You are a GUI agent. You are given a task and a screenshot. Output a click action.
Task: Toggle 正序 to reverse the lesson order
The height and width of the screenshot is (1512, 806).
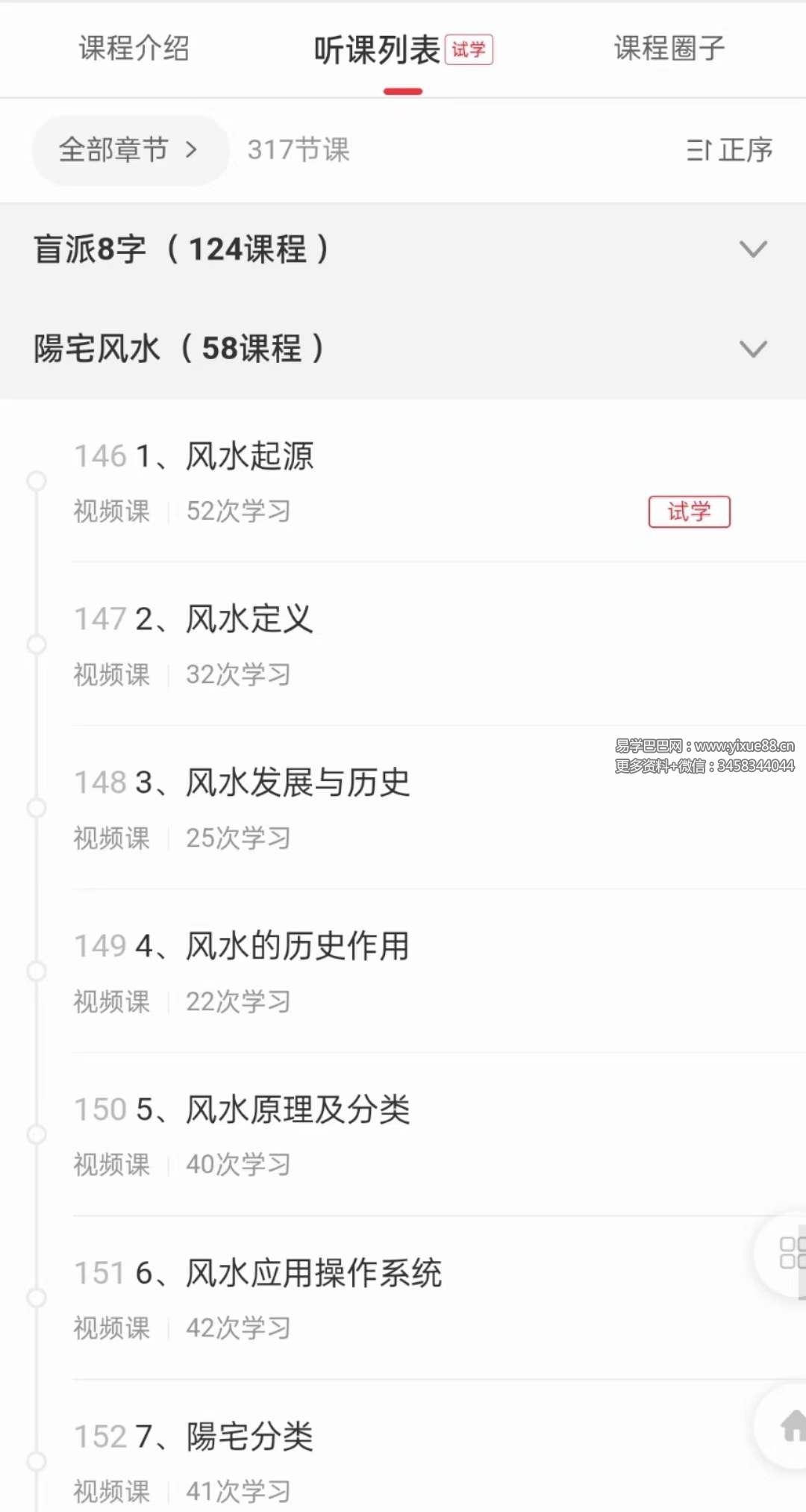pyautogui.click(x=745, y=150)
